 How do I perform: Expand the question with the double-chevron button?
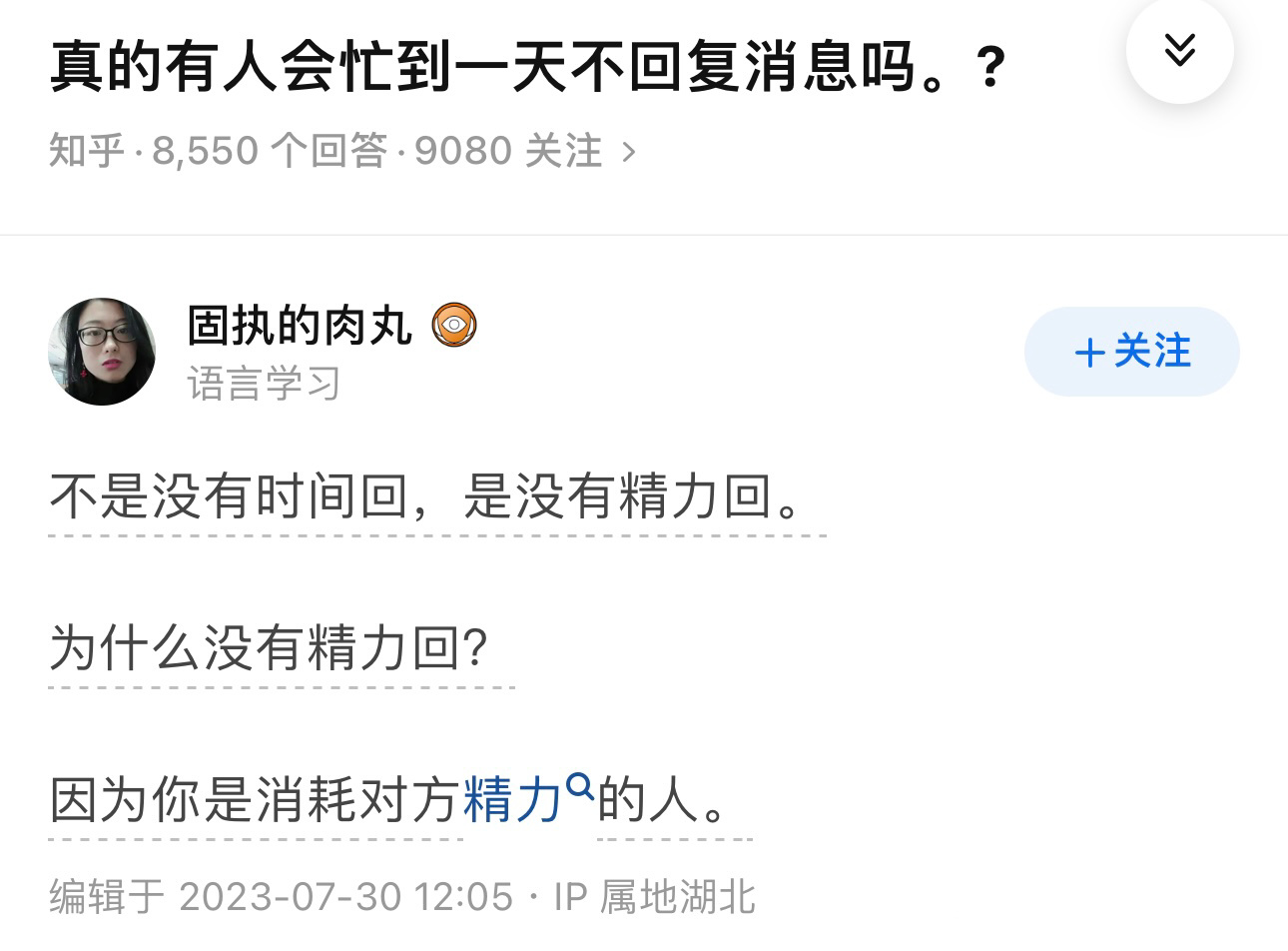click(1179, 50)
